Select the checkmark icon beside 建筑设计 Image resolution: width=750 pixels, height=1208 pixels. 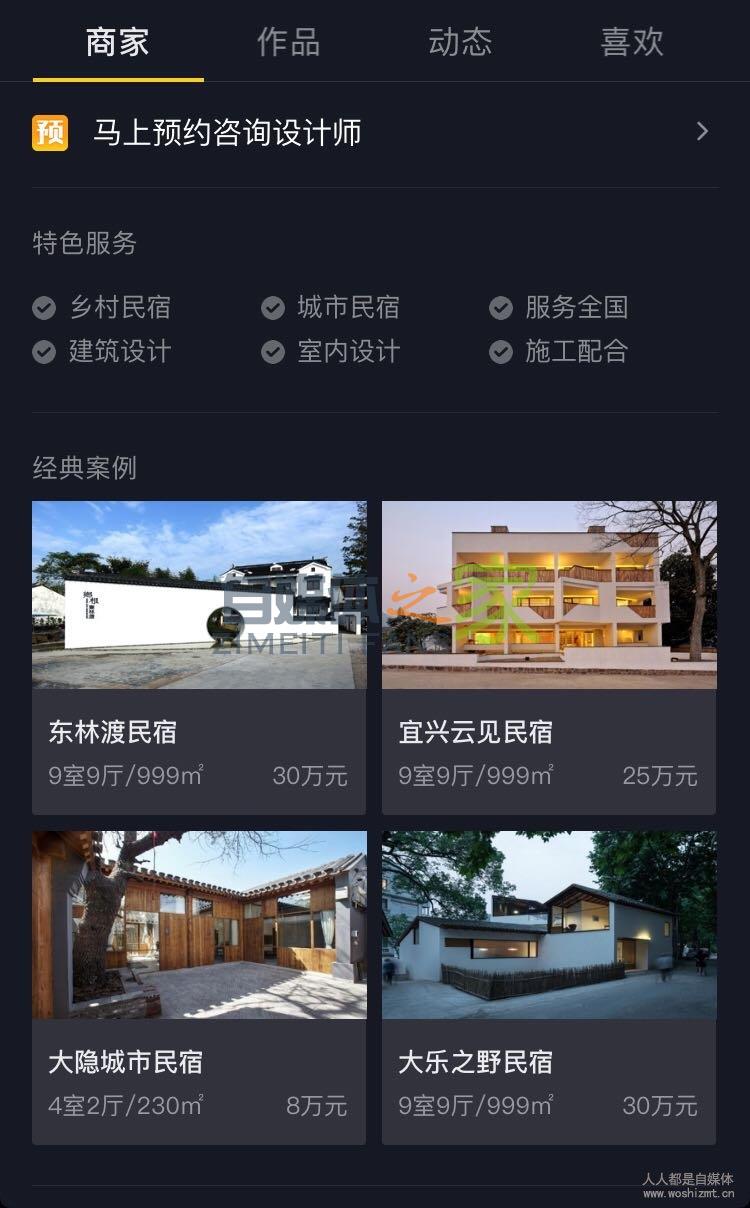(x=43, y=352)
